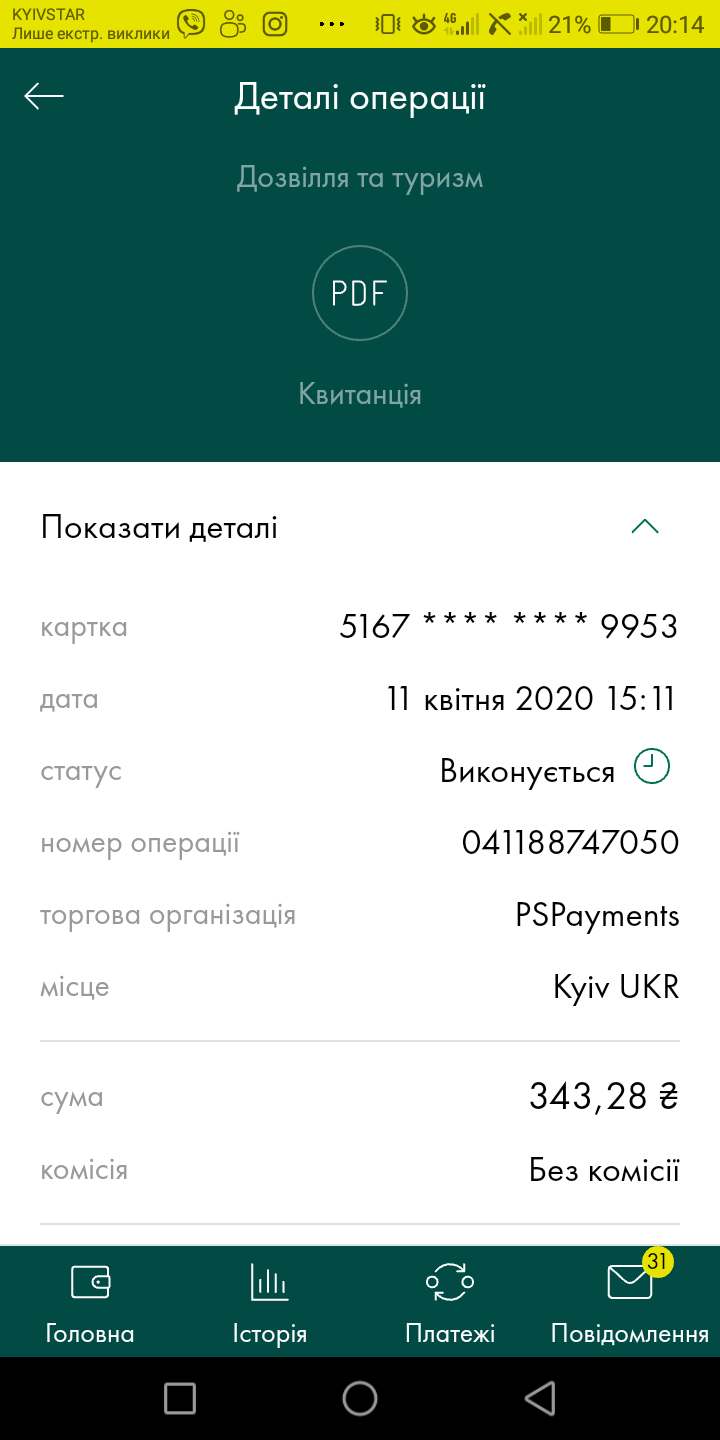Go to the Платежі tab
Screen dimensions: 720x1440
450,1302
